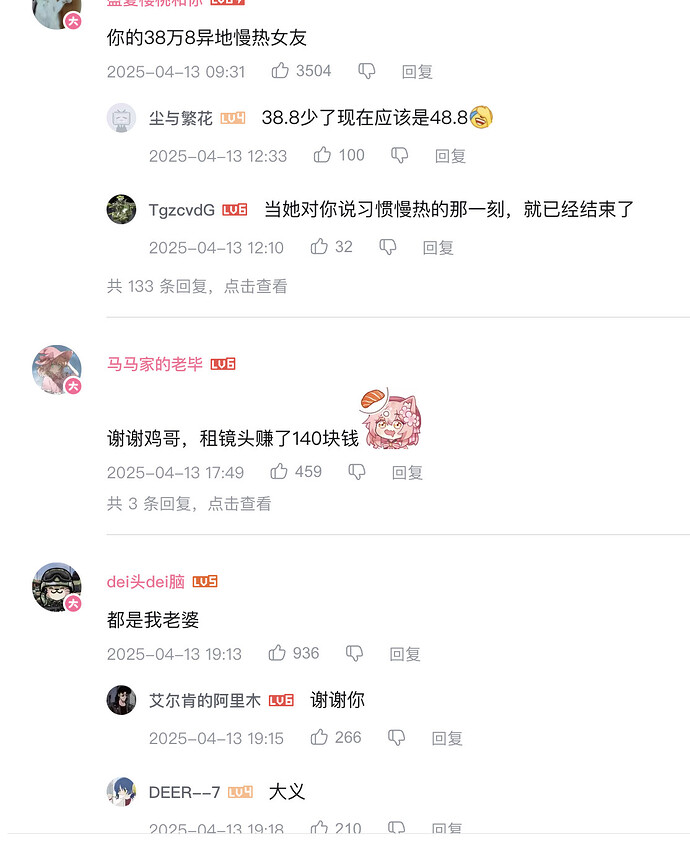690x849 pixels.
Task: Open 马马家的老毕's profile name
Action: point(155,364)
